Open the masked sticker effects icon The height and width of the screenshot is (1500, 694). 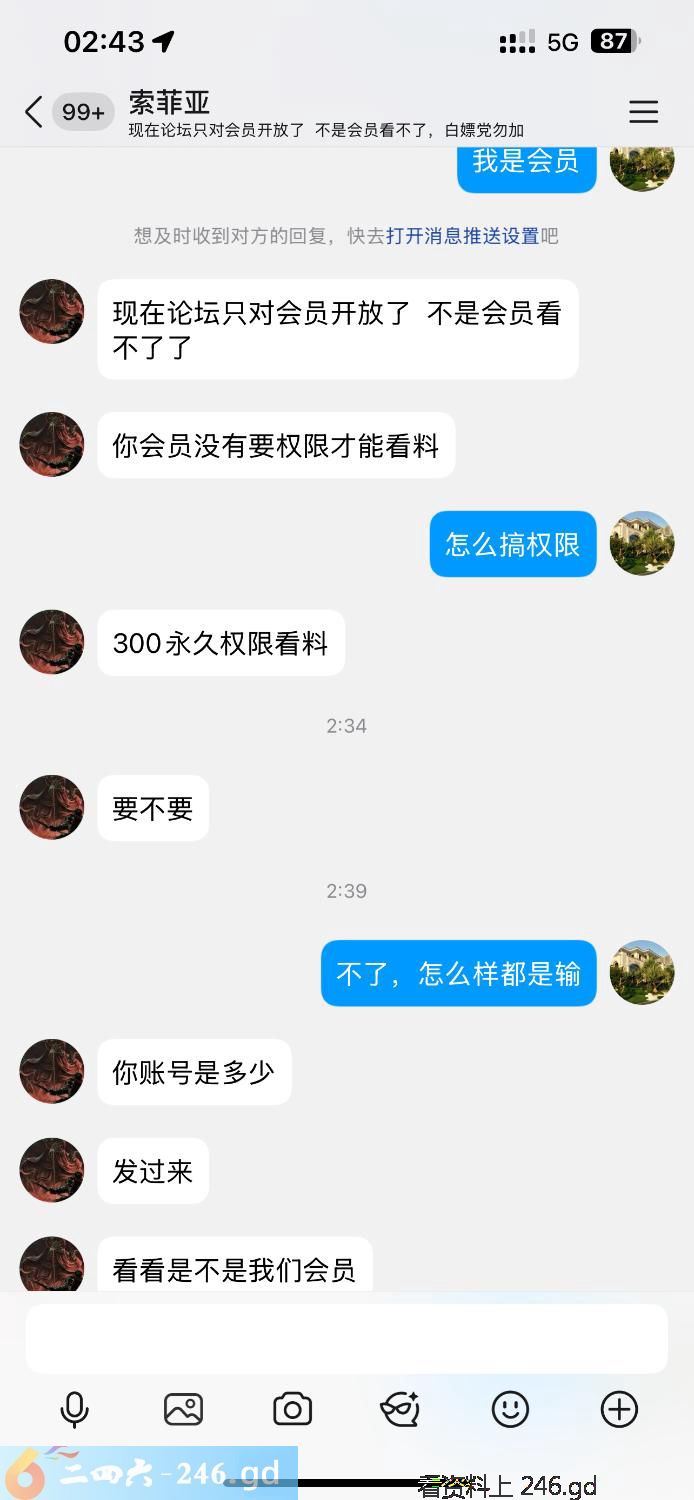(400, 1410)
